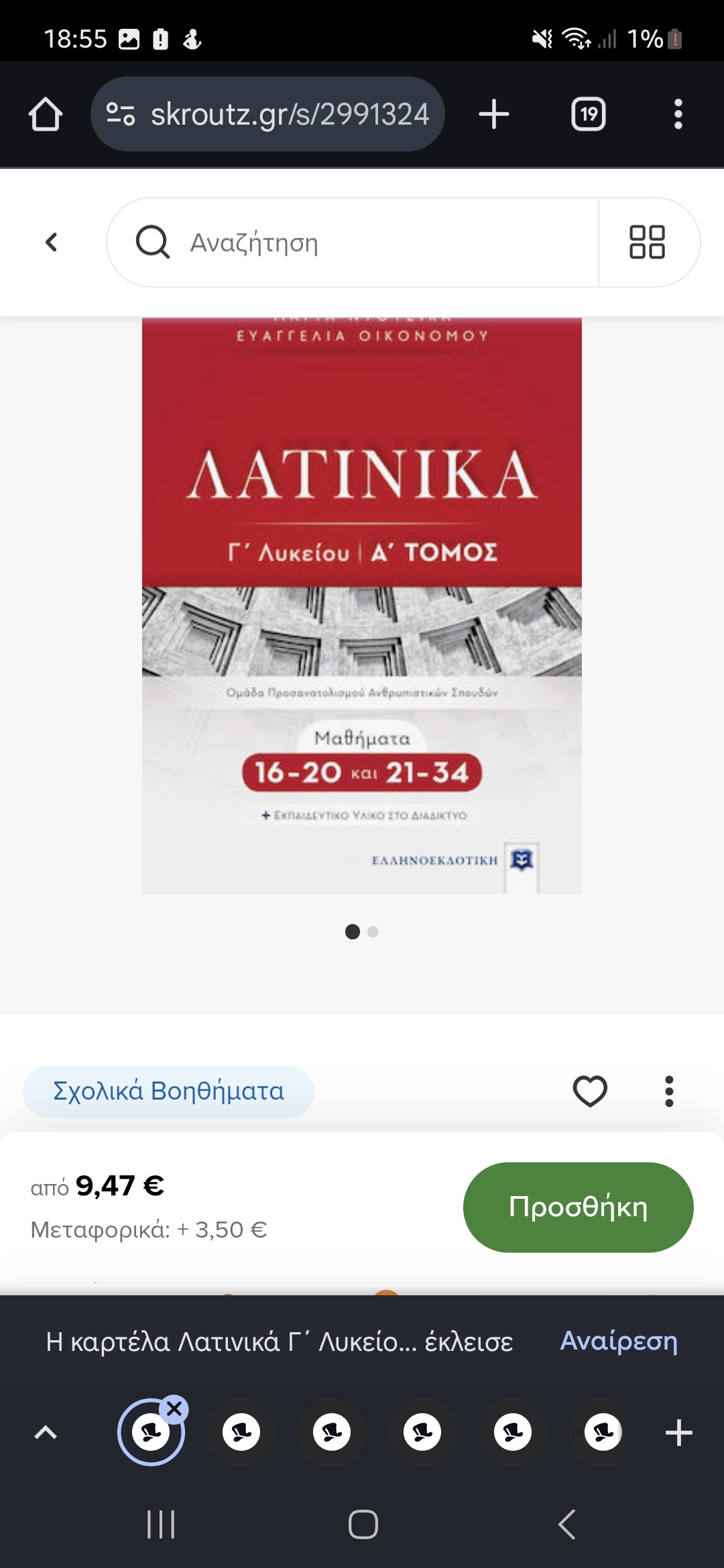Go back using the page's back arrow
Viewport: 724px width, 1568px height.
[x=51, y=242]
